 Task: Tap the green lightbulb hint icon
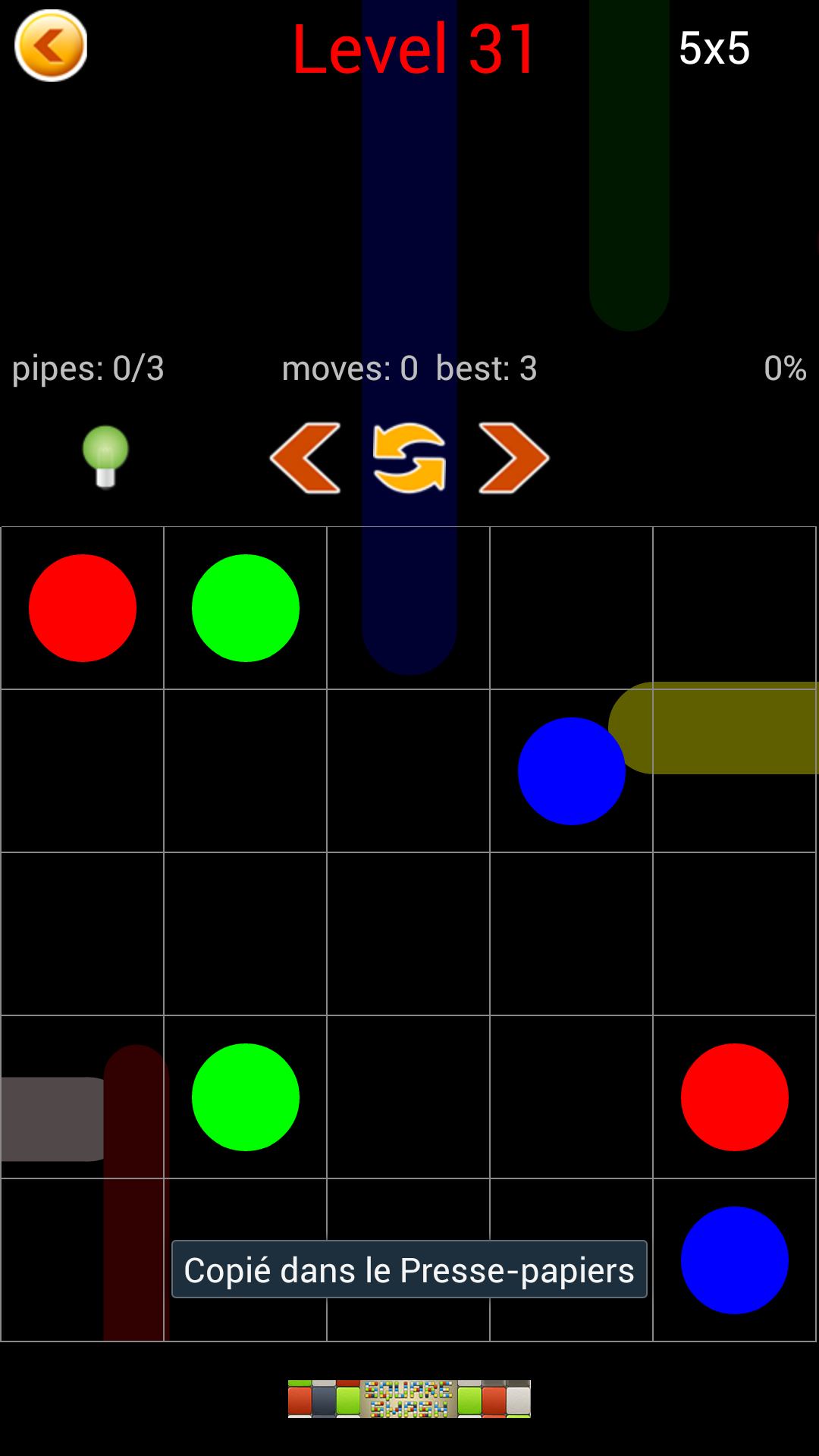105,455
